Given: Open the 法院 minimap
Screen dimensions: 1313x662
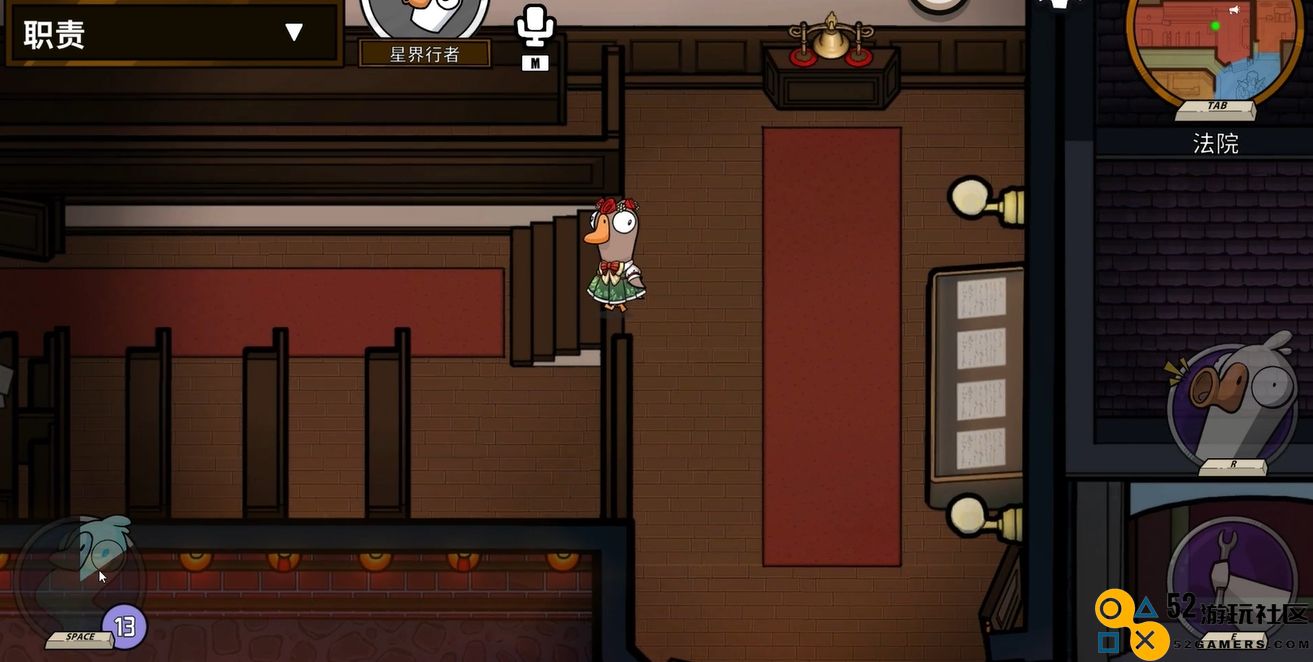Looking at the screenshot, I should click(x=1214, y=45).
